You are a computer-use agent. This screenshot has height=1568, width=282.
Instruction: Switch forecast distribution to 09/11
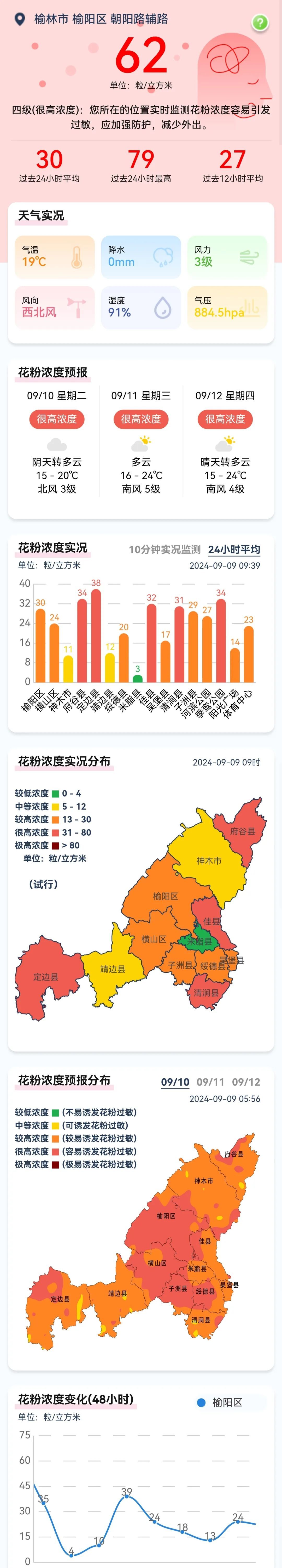tap(210, 1082)
